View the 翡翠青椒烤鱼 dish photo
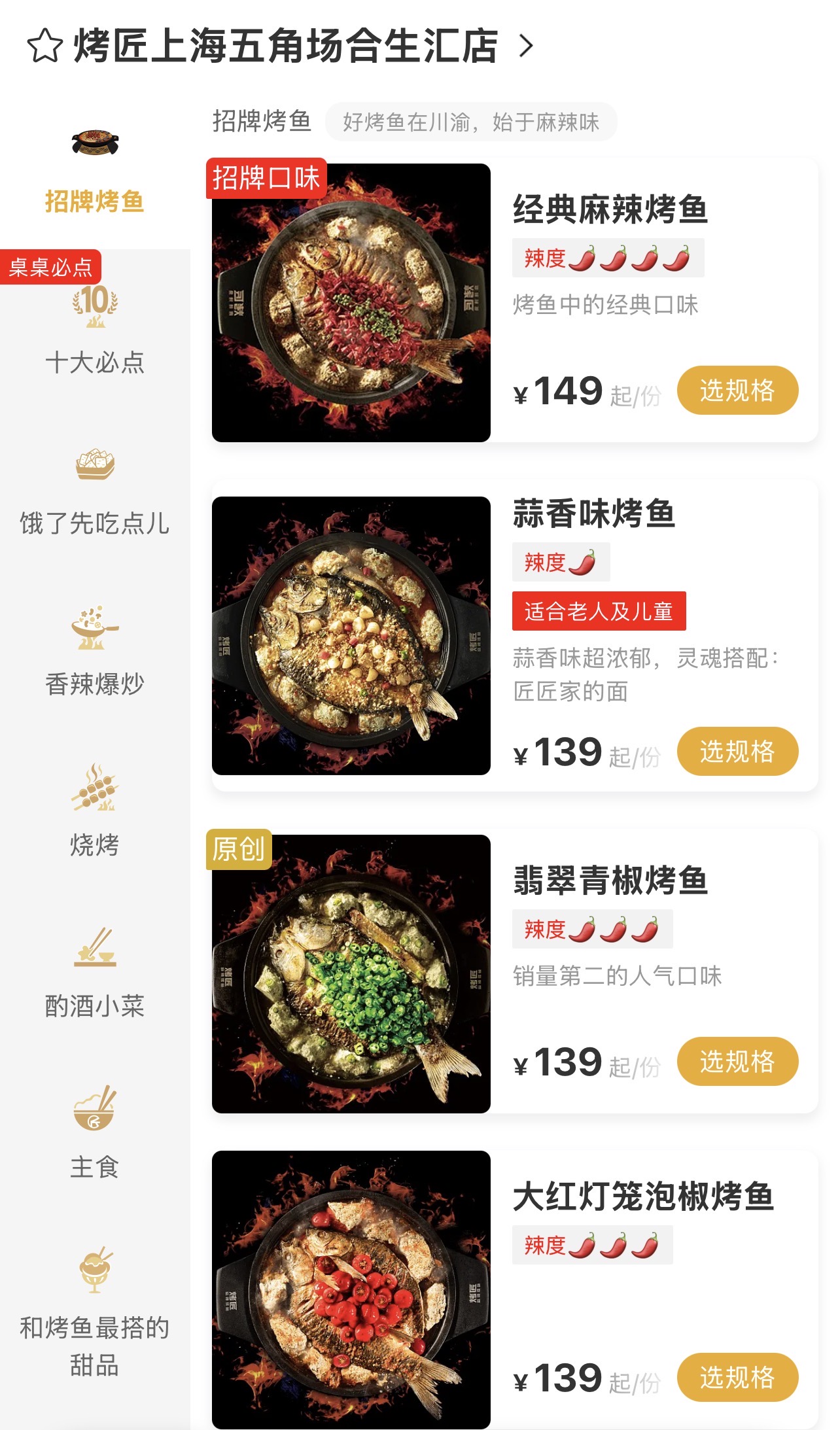Viewport: 840px width, 1430px height. pos(351,974)
